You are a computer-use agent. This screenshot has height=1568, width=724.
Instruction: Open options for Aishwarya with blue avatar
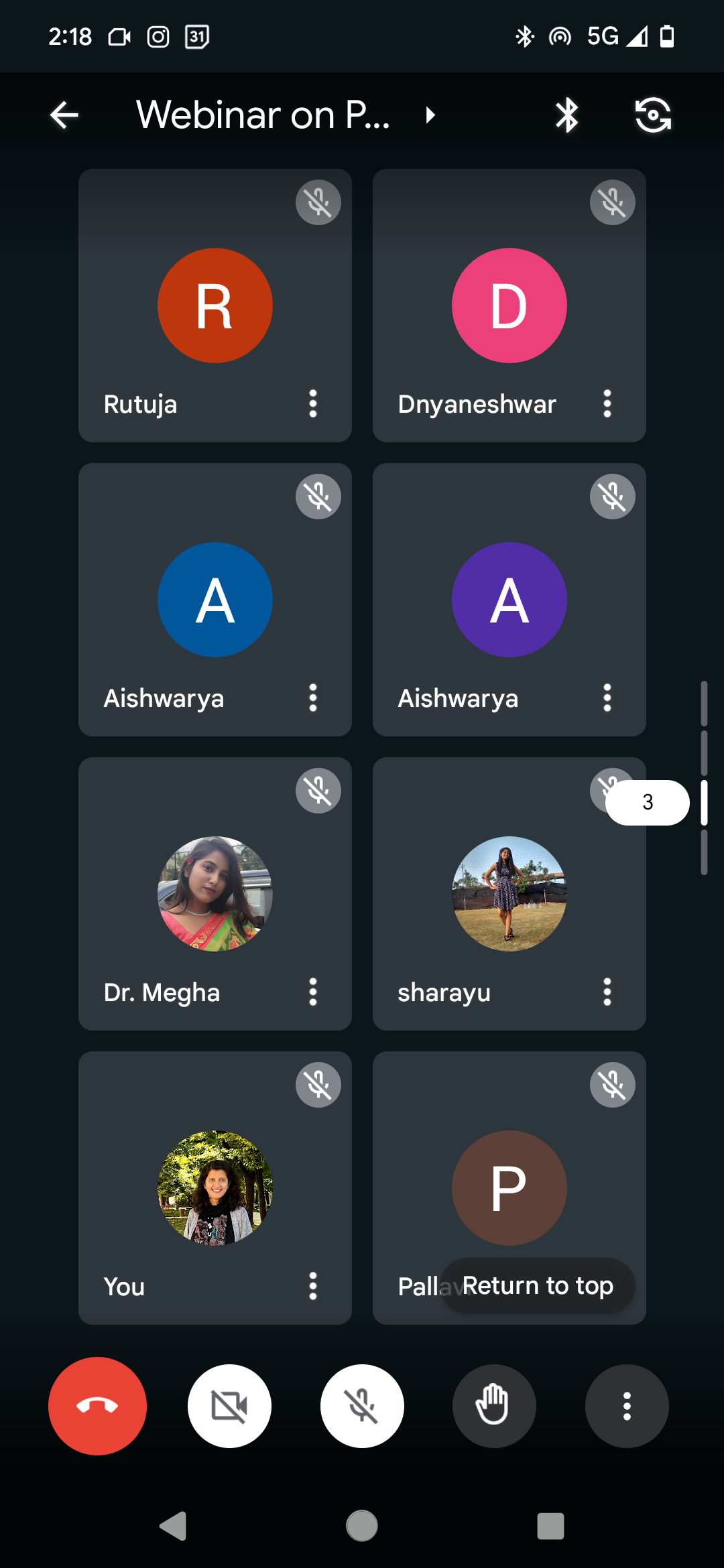[x=313, y=698]
